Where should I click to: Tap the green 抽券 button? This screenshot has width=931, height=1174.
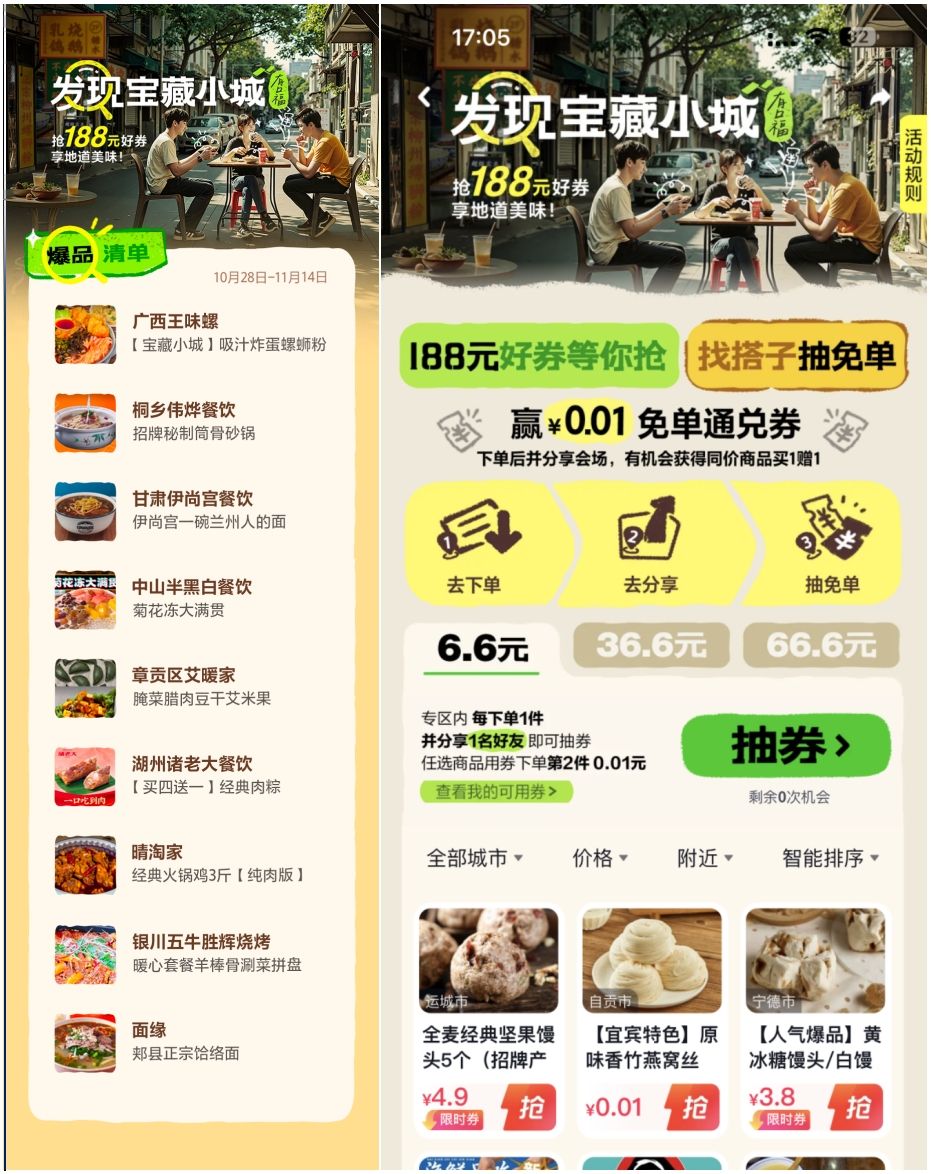pos(786,746)
